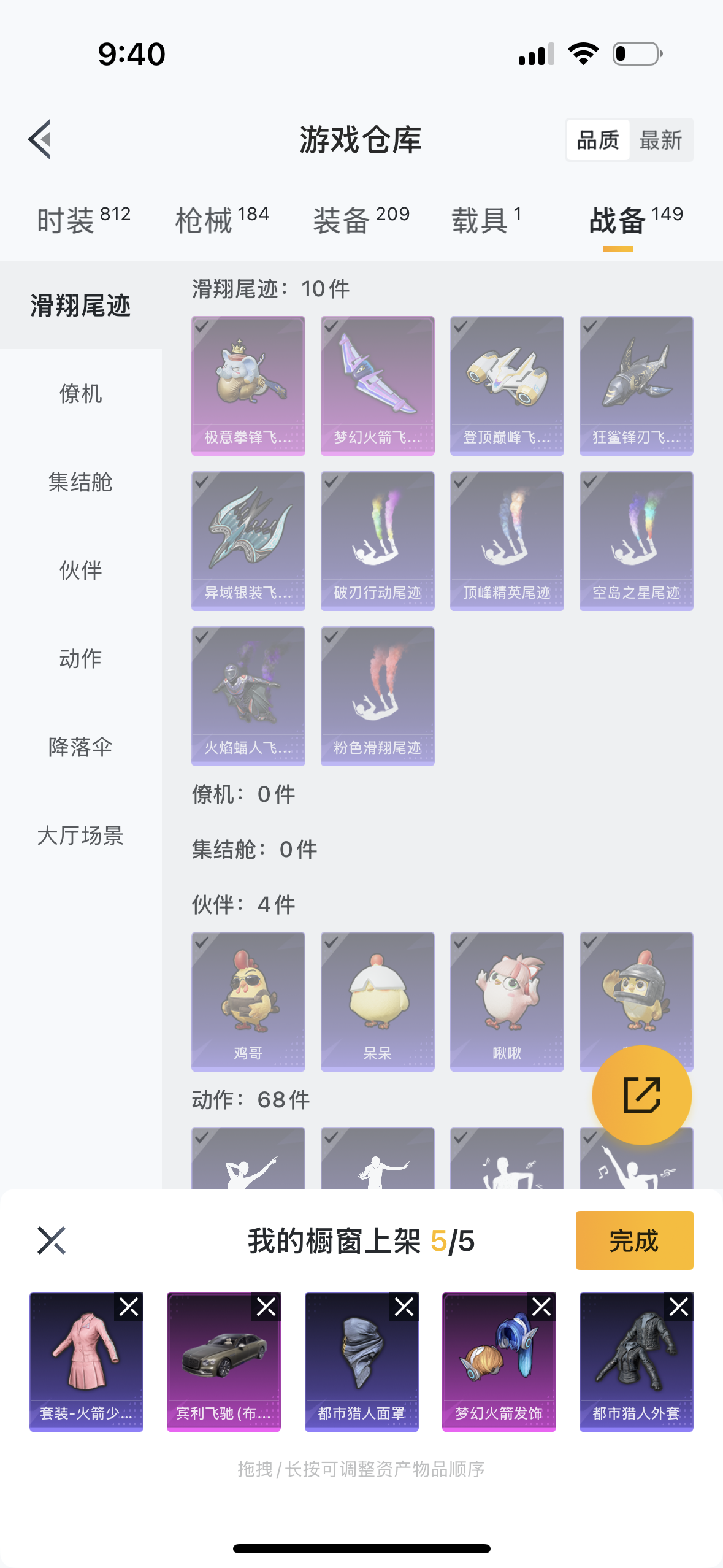Sort by 最新
The image size is (723, 1568).
pyautogui.click(x=660, y=140)
